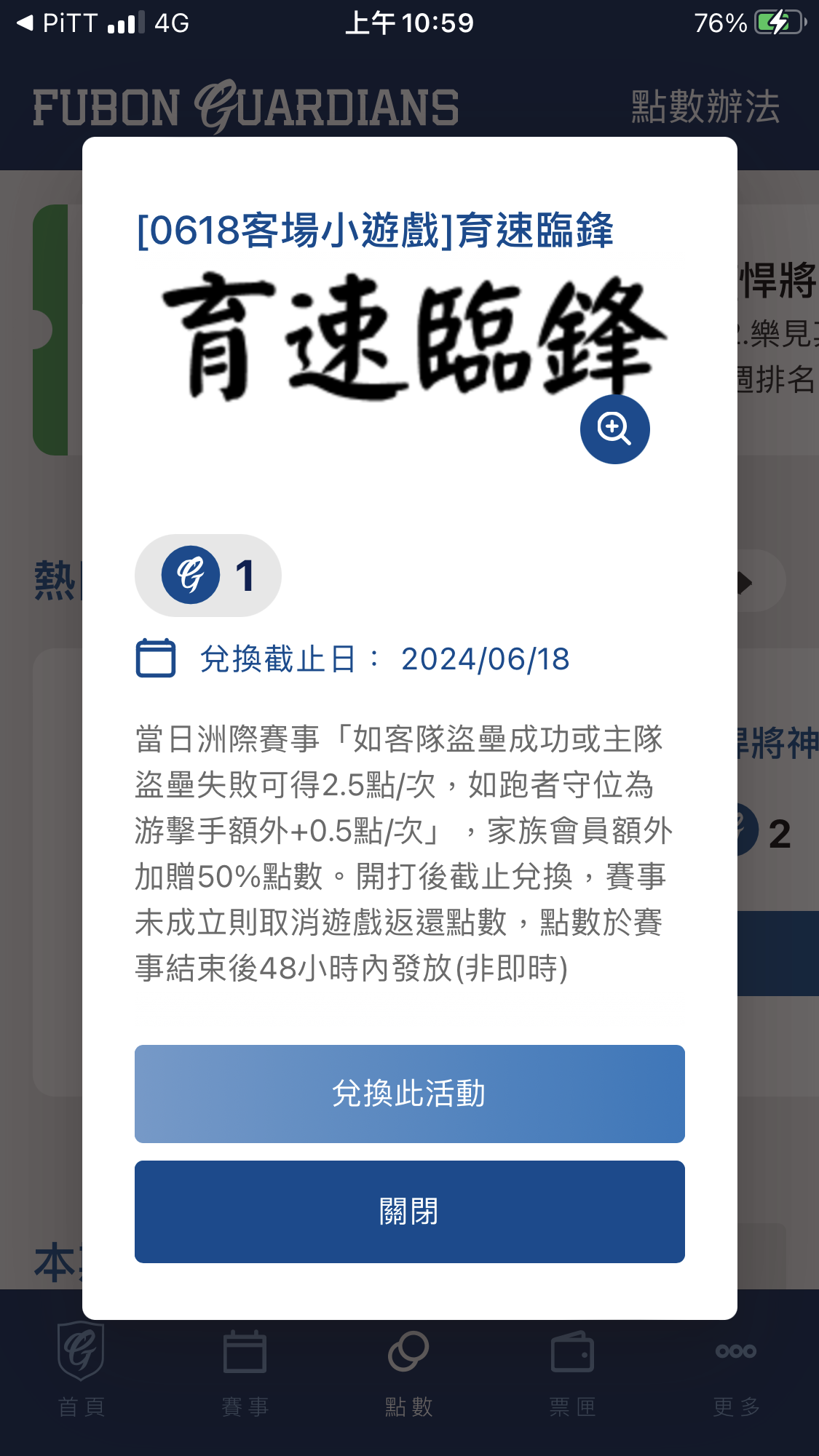Redeem this activity with 兌換此活動

409,1094
